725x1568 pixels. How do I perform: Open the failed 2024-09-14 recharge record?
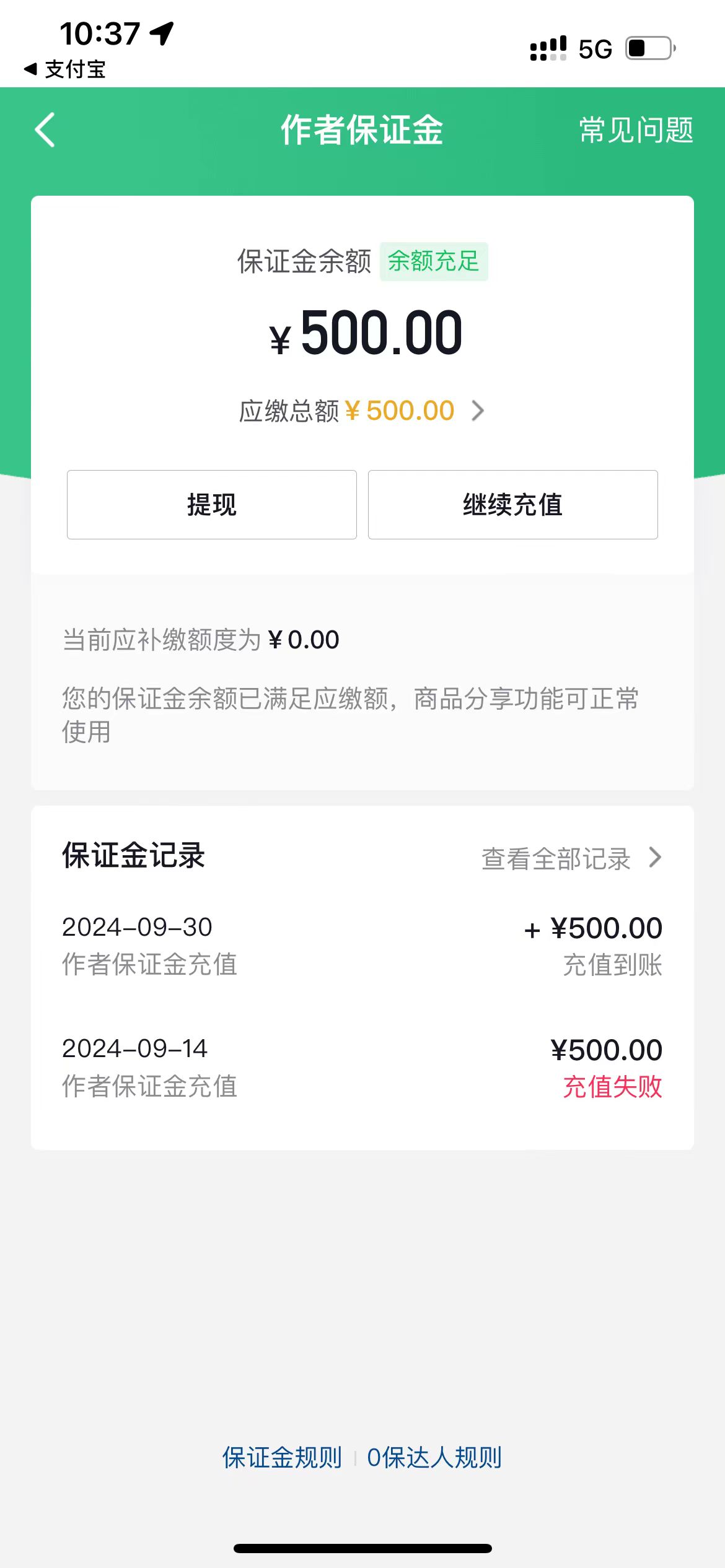(x=362, y=1067)
